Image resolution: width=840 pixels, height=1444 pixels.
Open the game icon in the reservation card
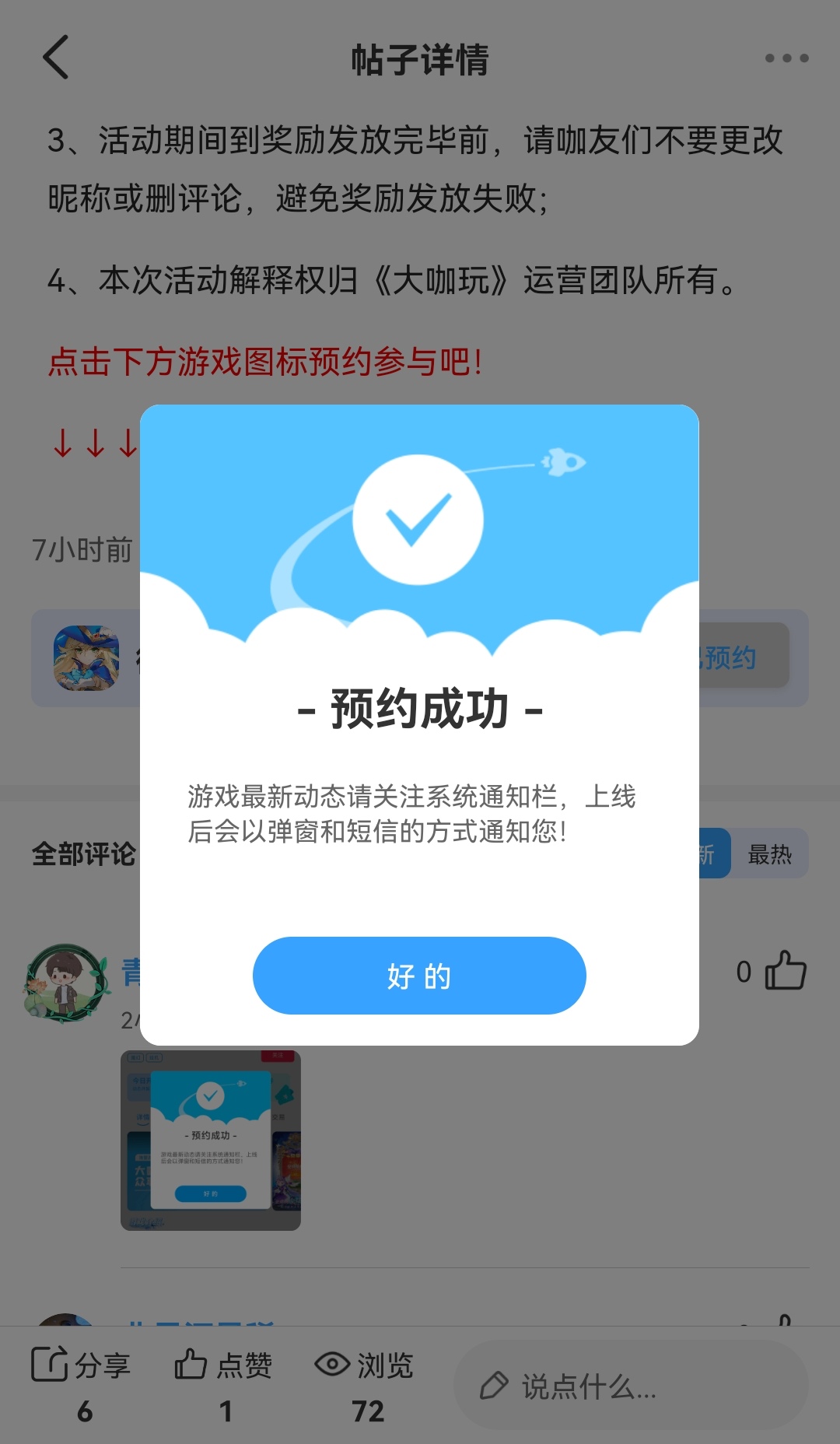(86, 658)
